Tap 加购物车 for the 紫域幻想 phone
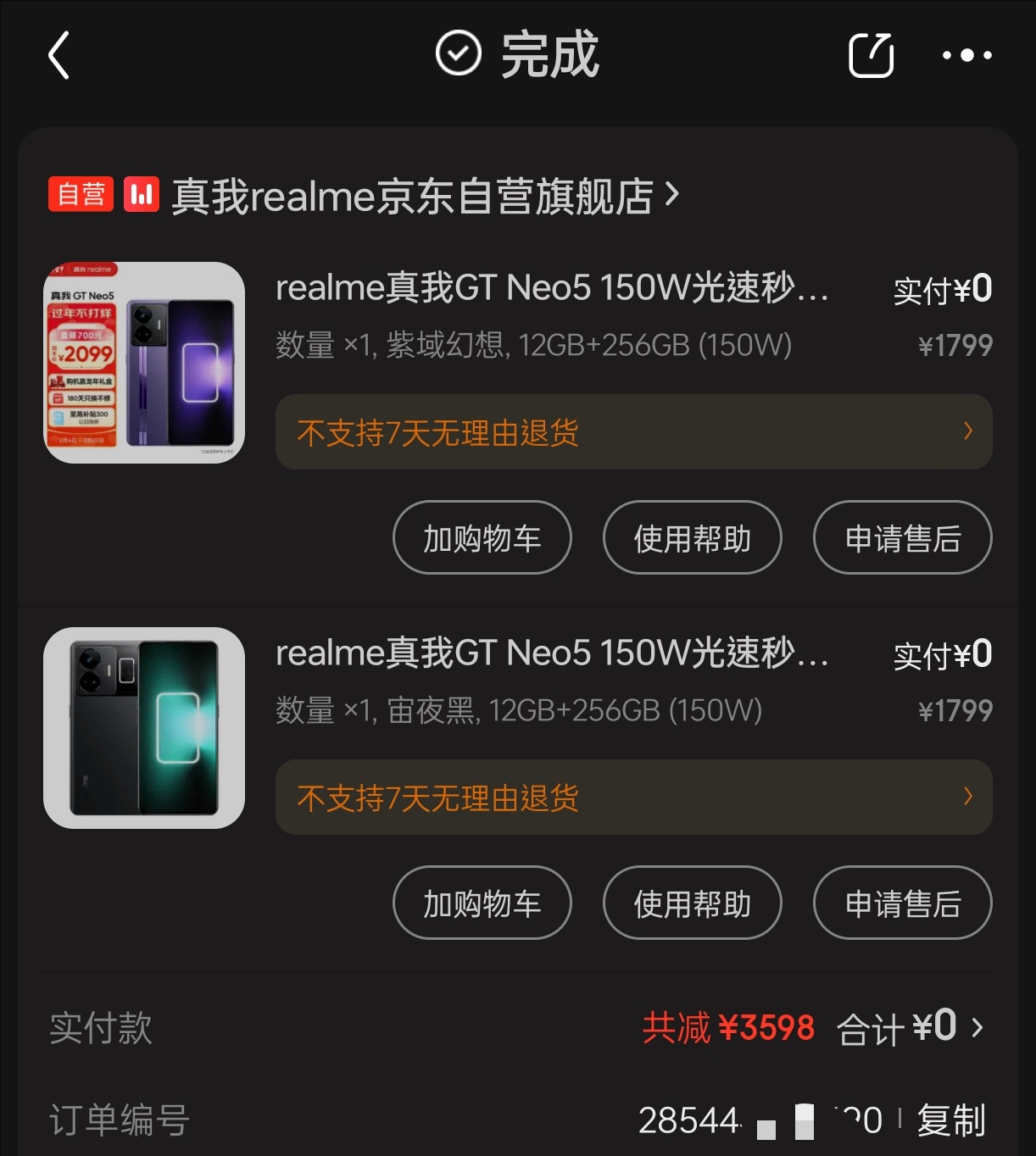Viewport: 1036px width, 1156px height. [x=482, y=538]
